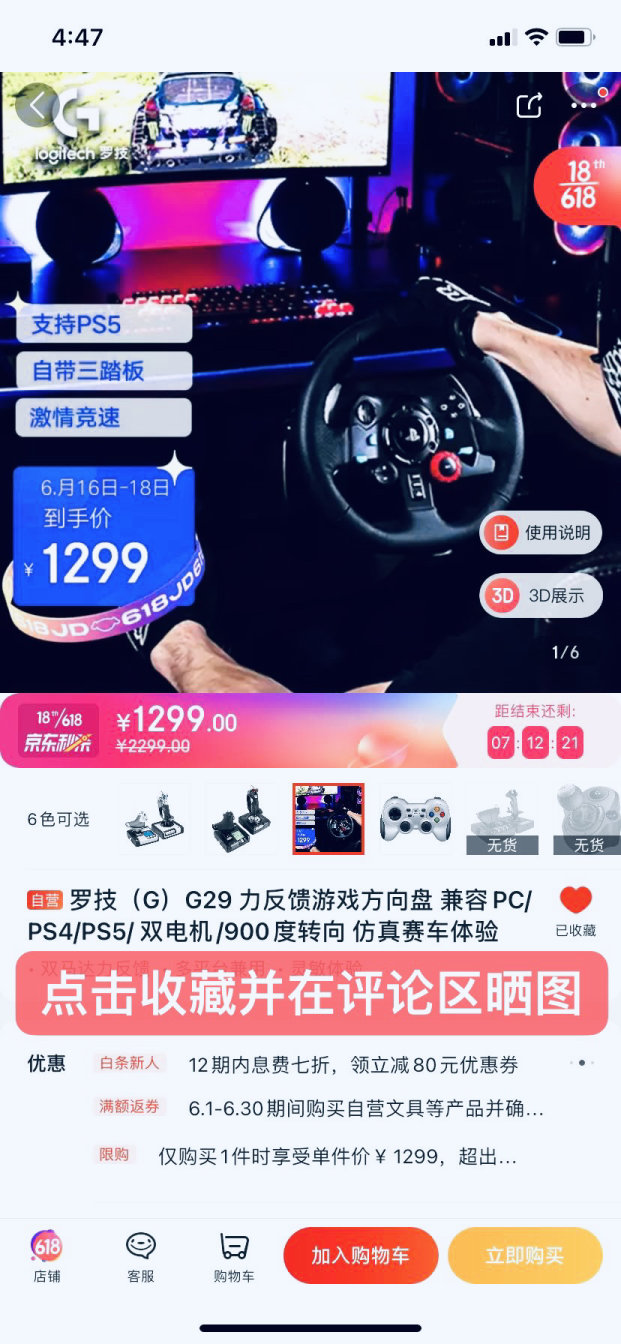Choose the gray gamepad variant

click(x=415, y=819)
